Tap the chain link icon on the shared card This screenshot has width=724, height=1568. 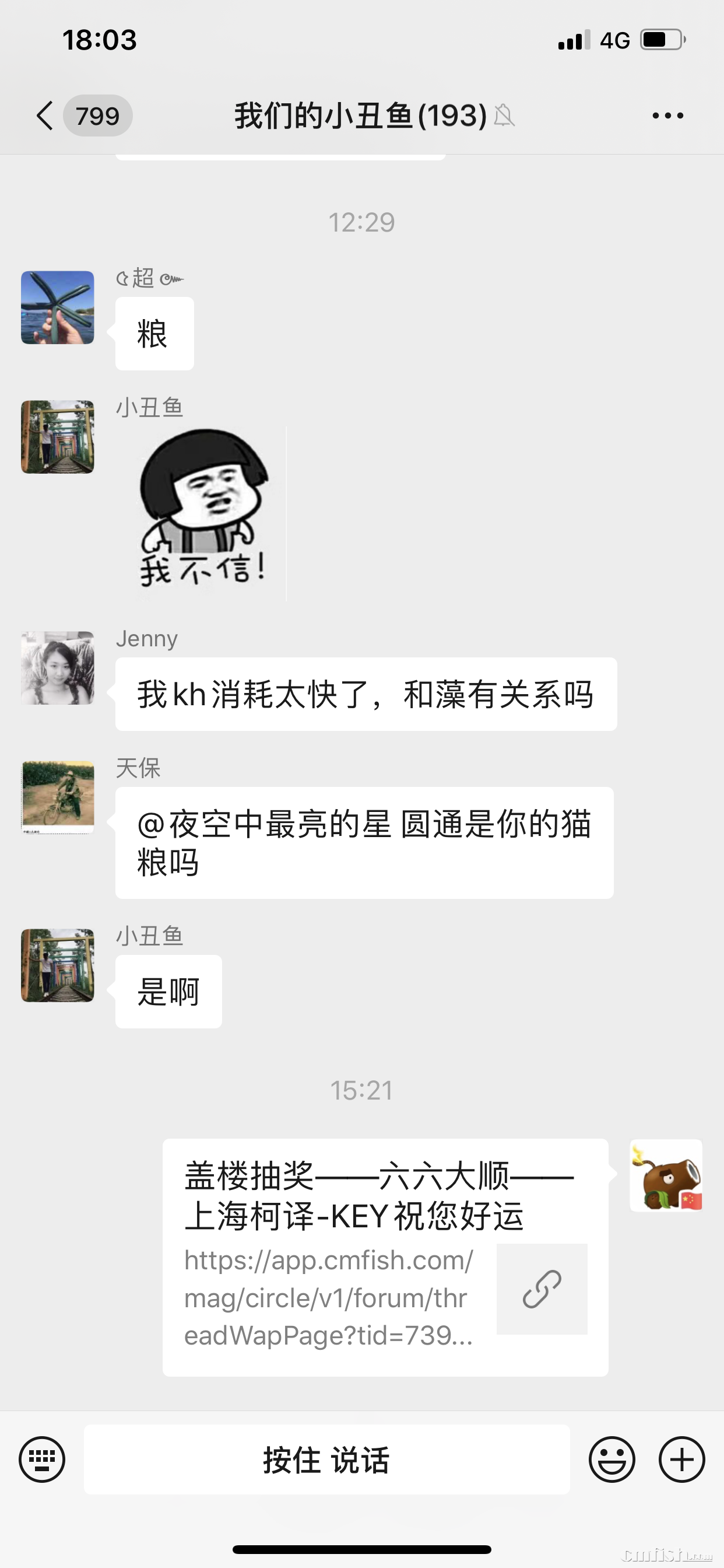[x=542, y=1289]
